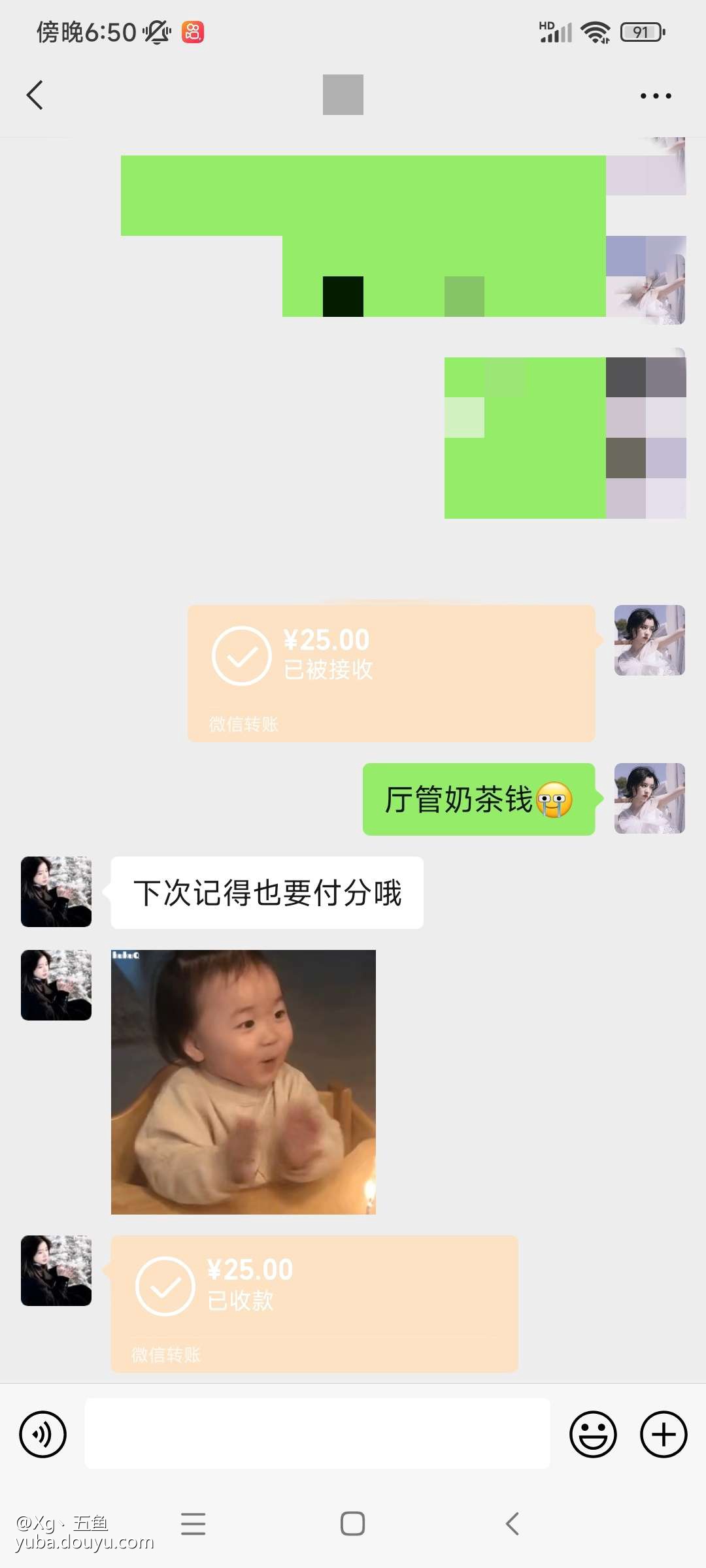Screen dimensions: 706x1568
Task: Focus the message text field
Action: [317, 1434]
